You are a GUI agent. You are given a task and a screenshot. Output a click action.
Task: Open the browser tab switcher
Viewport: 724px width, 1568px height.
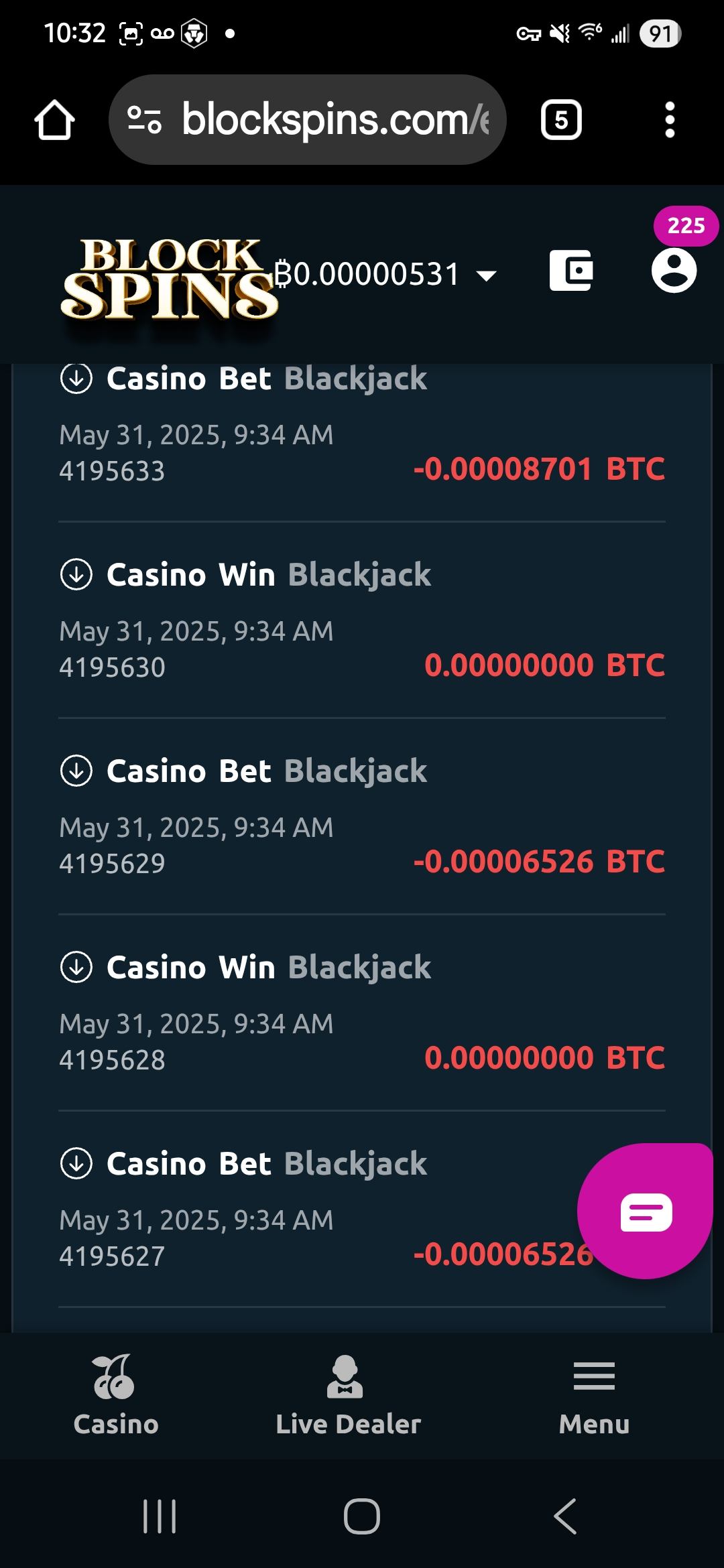click(561, 121)
